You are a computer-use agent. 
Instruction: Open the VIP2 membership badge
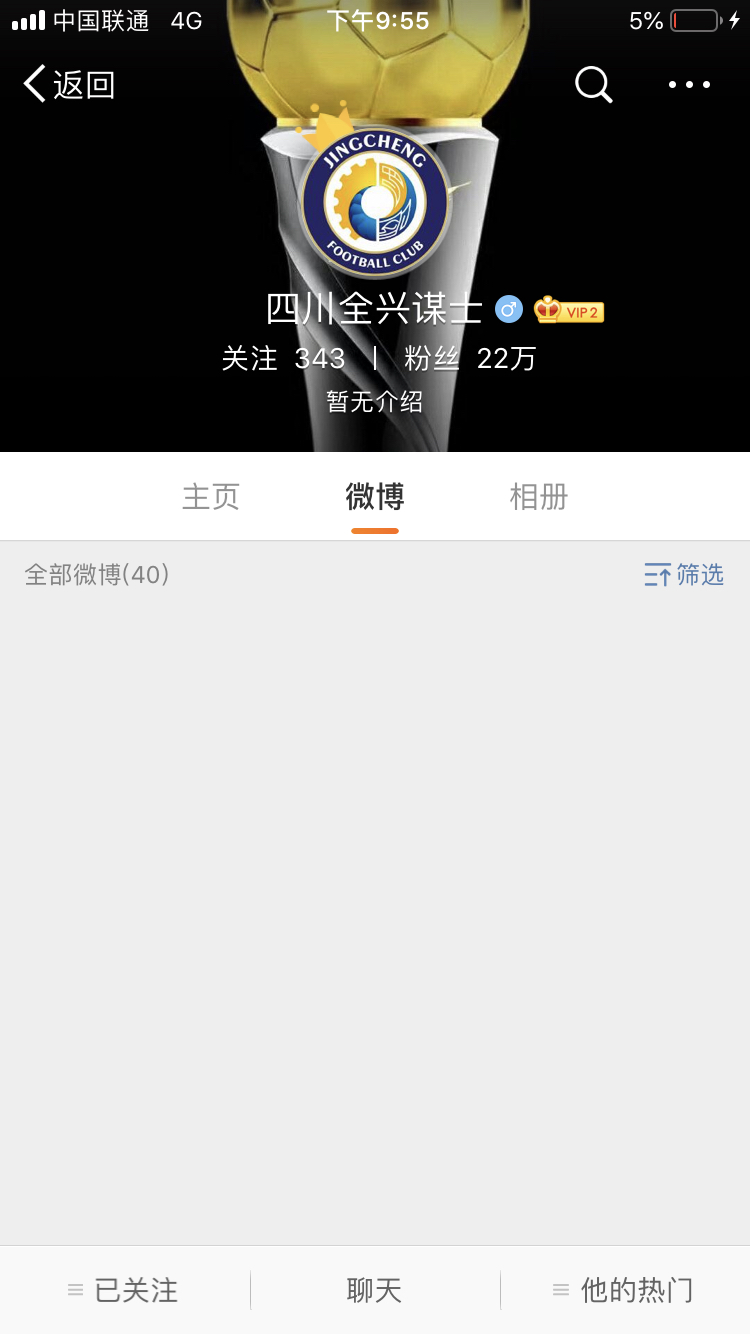click(x=568, y=311)
